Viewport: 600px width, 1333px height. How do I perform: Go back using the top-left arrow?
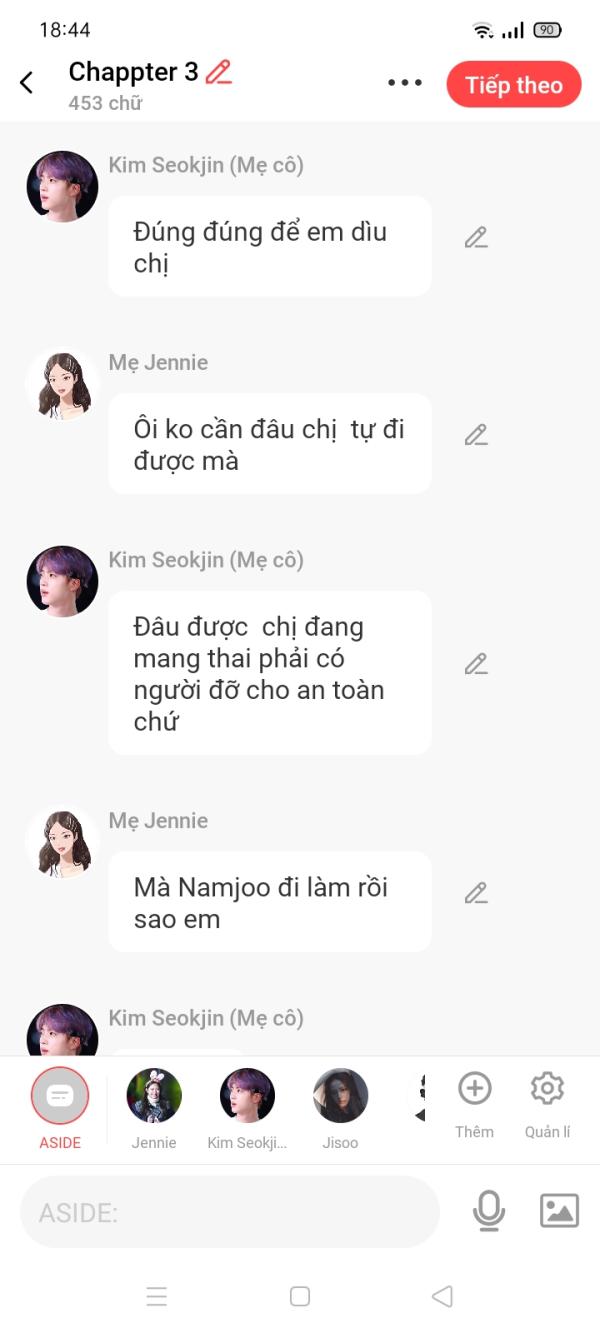point(27,83)
